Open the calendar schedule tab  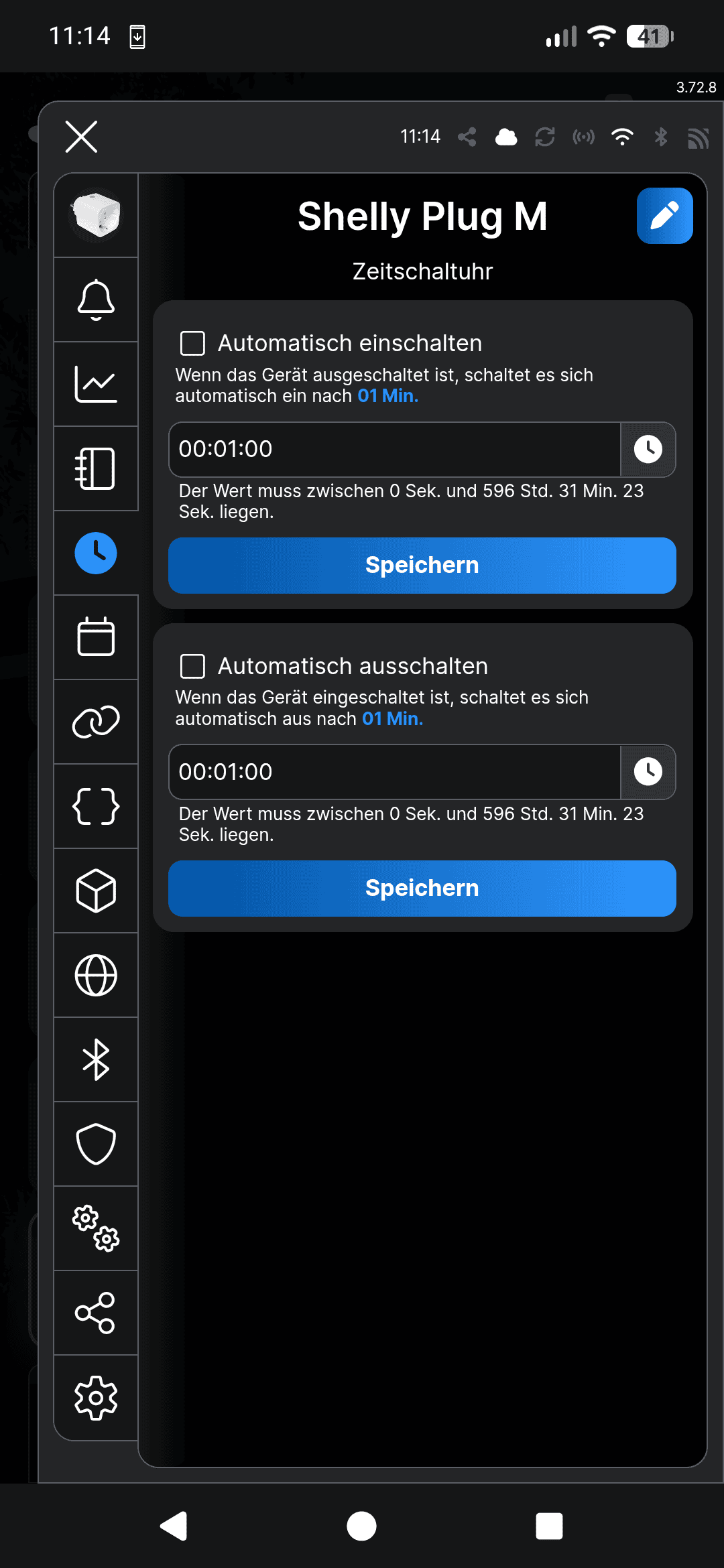tap(96, 637)
